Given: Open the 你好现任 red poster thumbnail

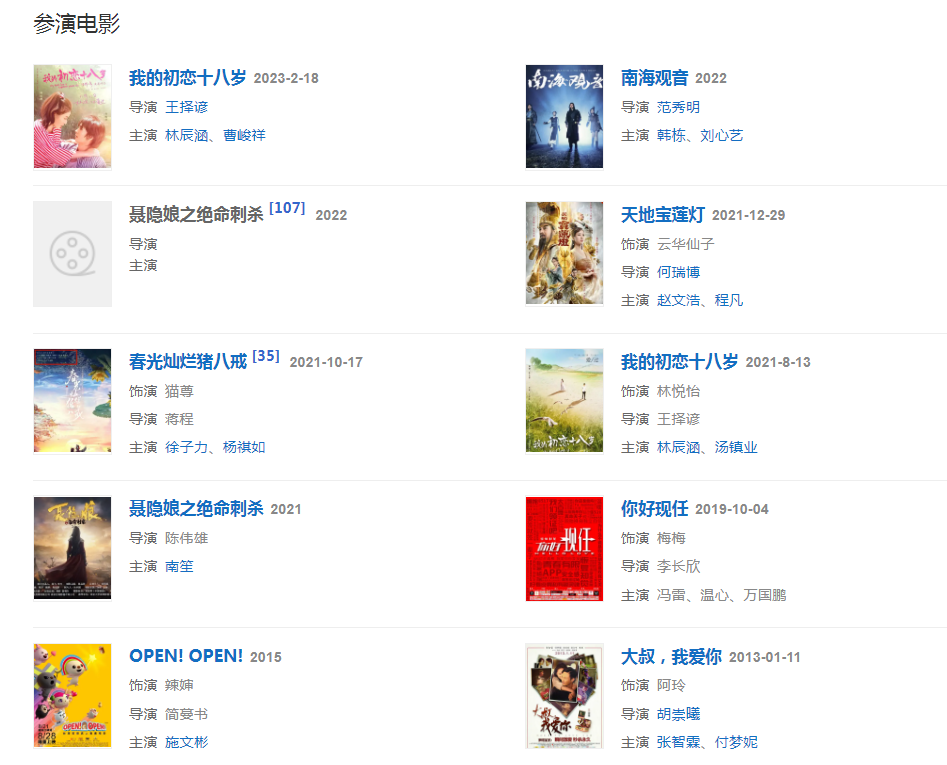Looking at the screenshot, I should tap(564, 548).
